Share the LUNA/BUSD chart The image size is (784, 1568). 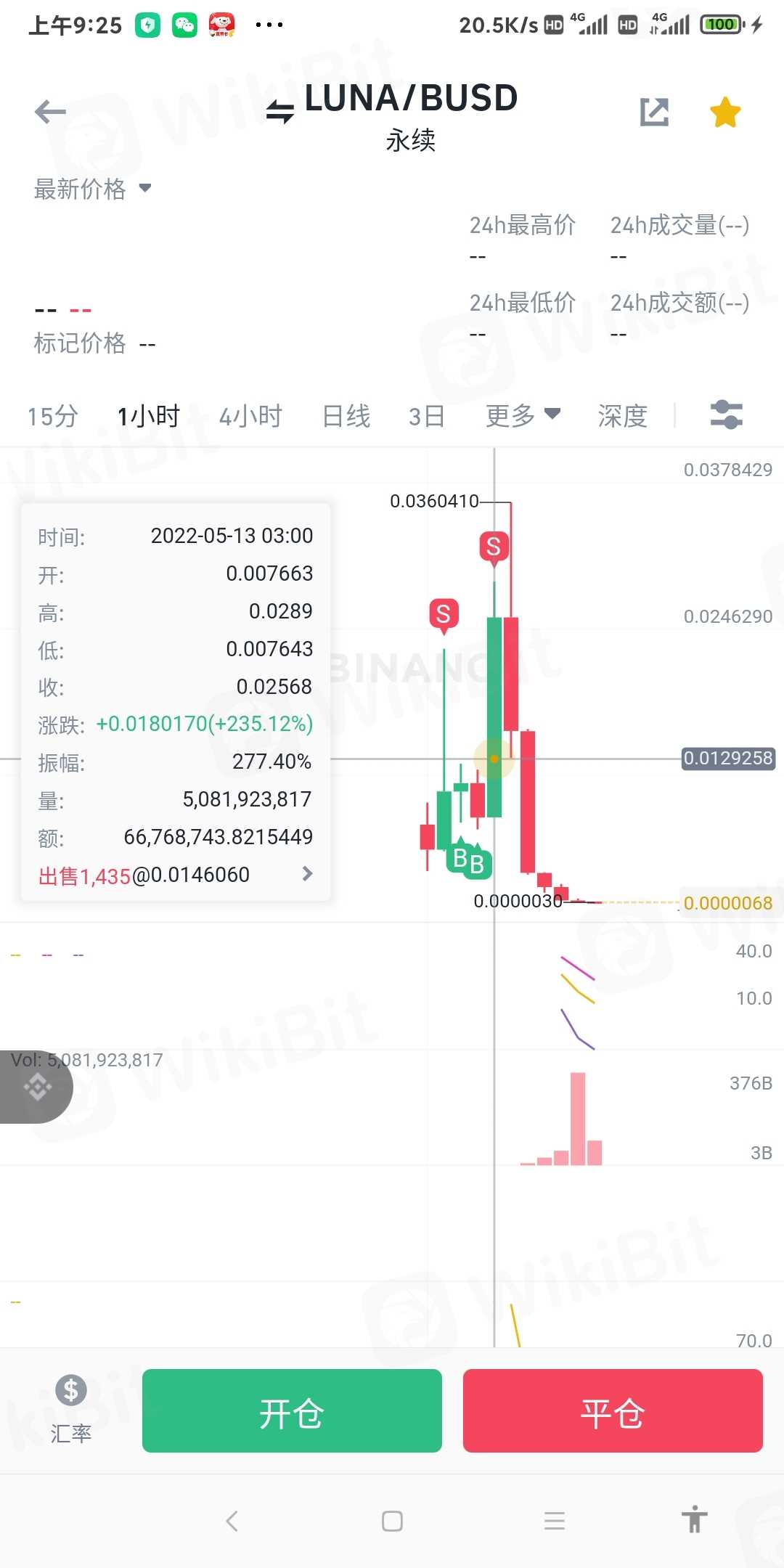point(654,112)
